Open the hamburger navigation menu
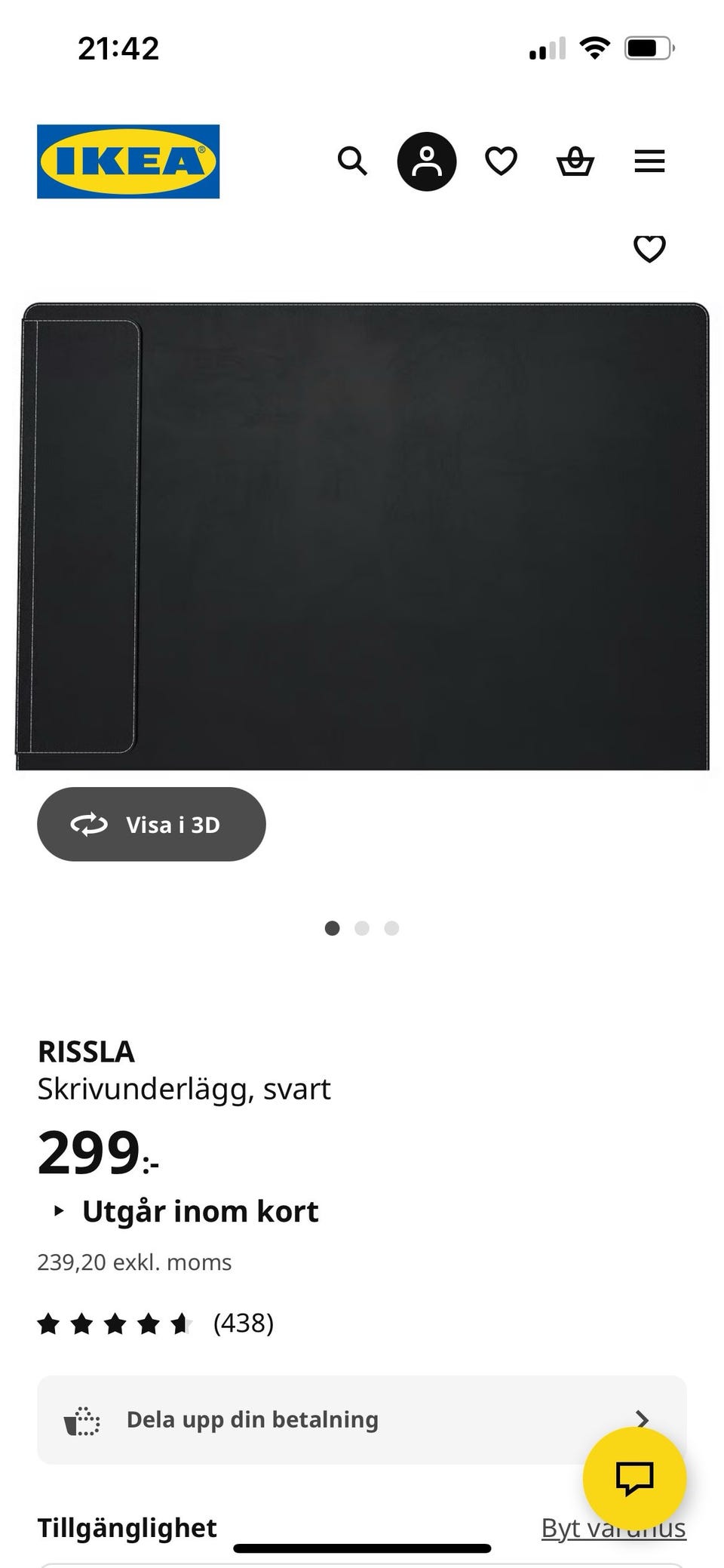Image resolution: width=724 pixels, height=1568 pixels. (x=649, y=160)
